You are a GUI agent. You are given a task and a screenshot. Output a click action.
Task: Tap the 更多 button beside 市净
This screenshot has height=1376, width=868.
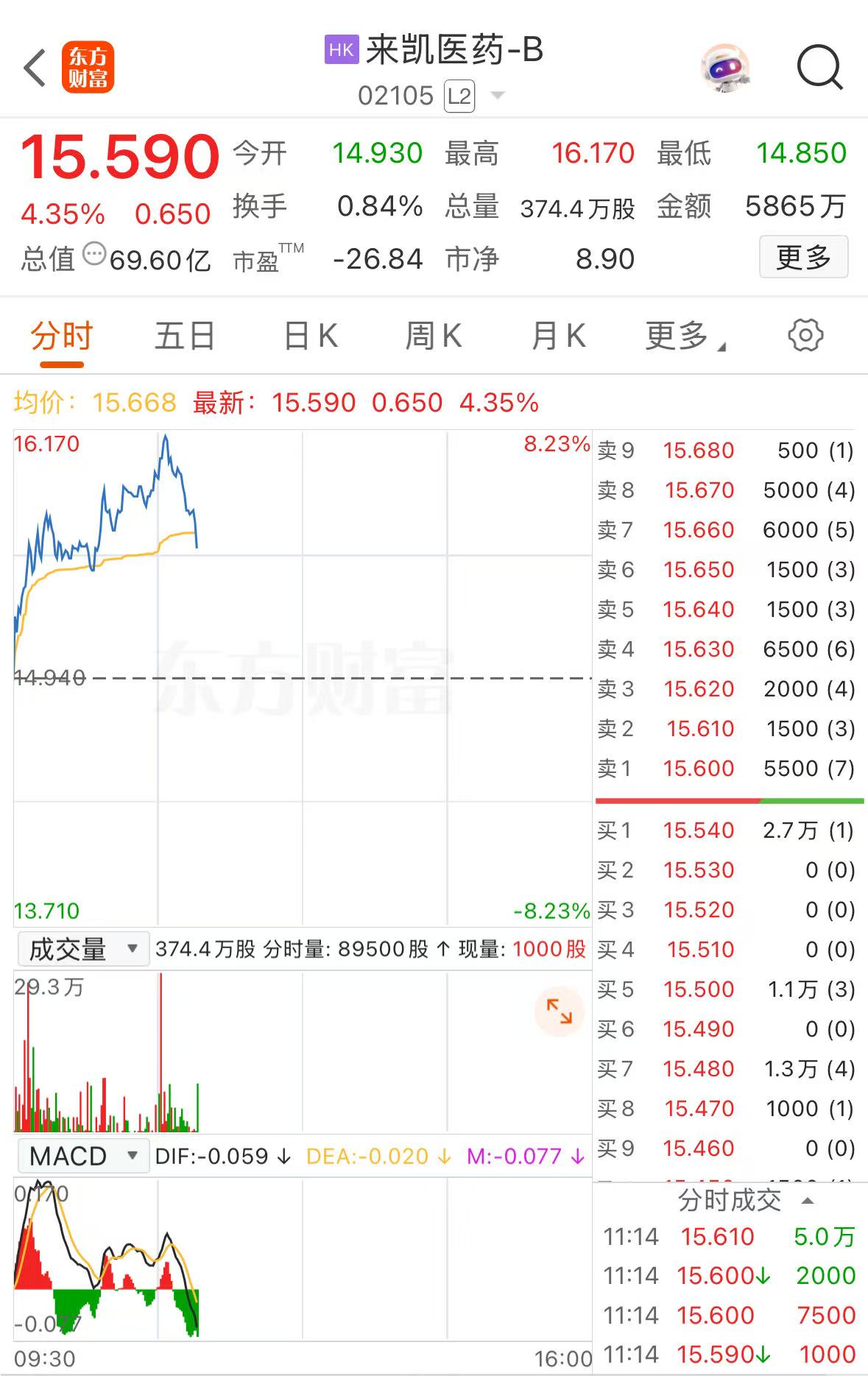pyautogui.click(x=803, y=258)
